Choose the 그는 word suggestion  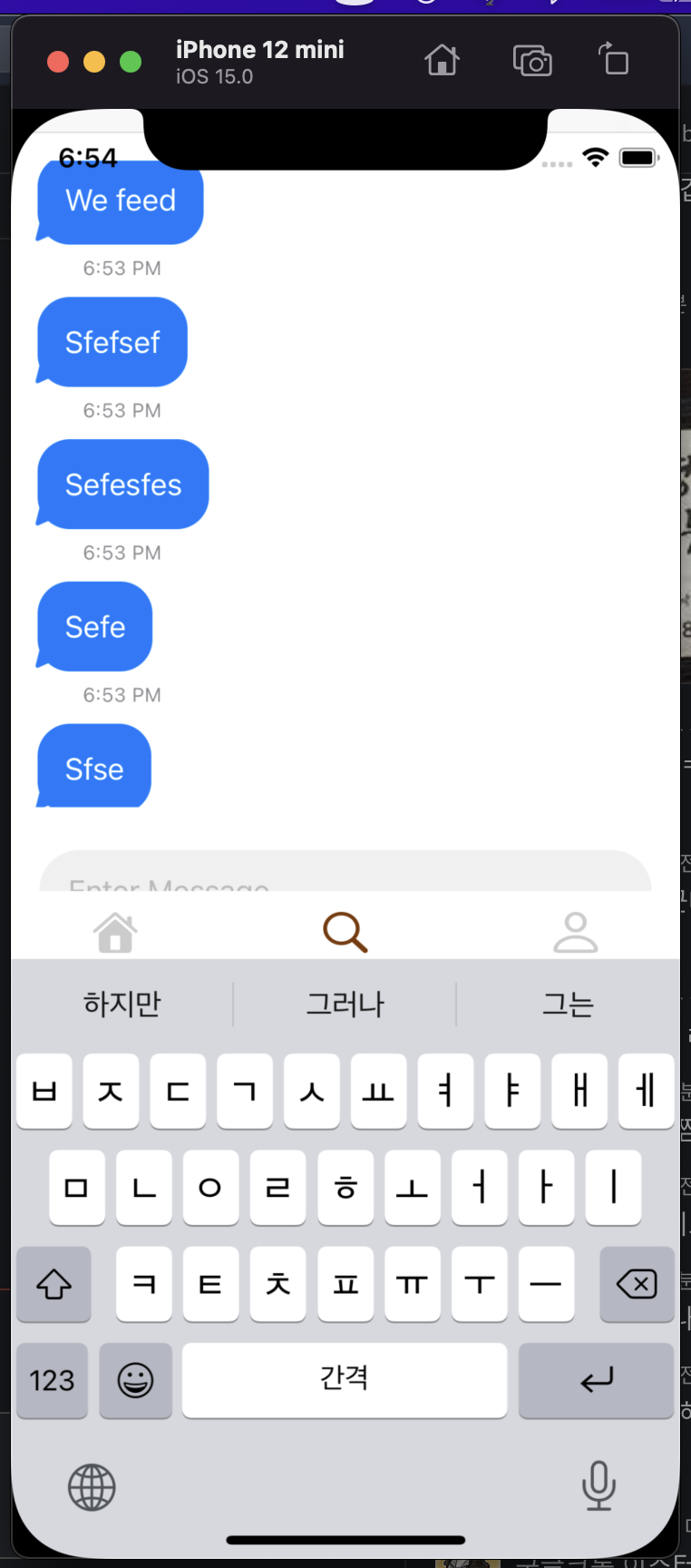tap(569, 1004)
